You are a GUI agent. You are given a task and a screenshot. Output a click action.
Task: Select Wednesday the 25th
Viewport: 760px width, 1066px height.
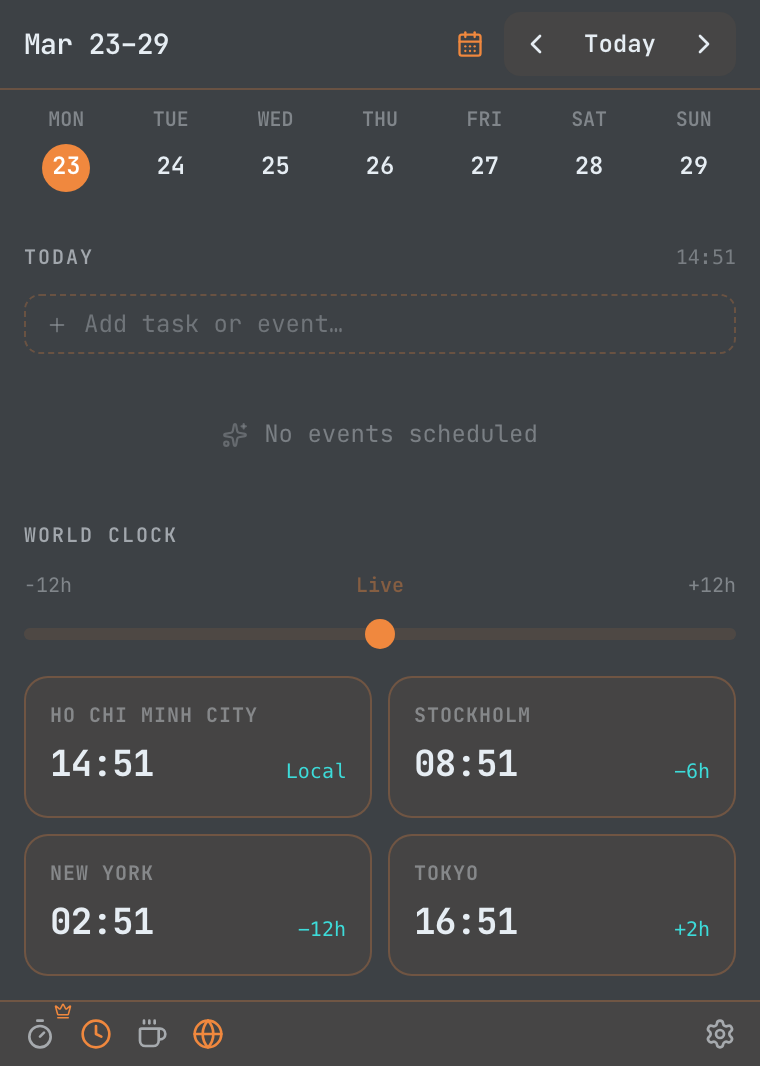(275, 166)
